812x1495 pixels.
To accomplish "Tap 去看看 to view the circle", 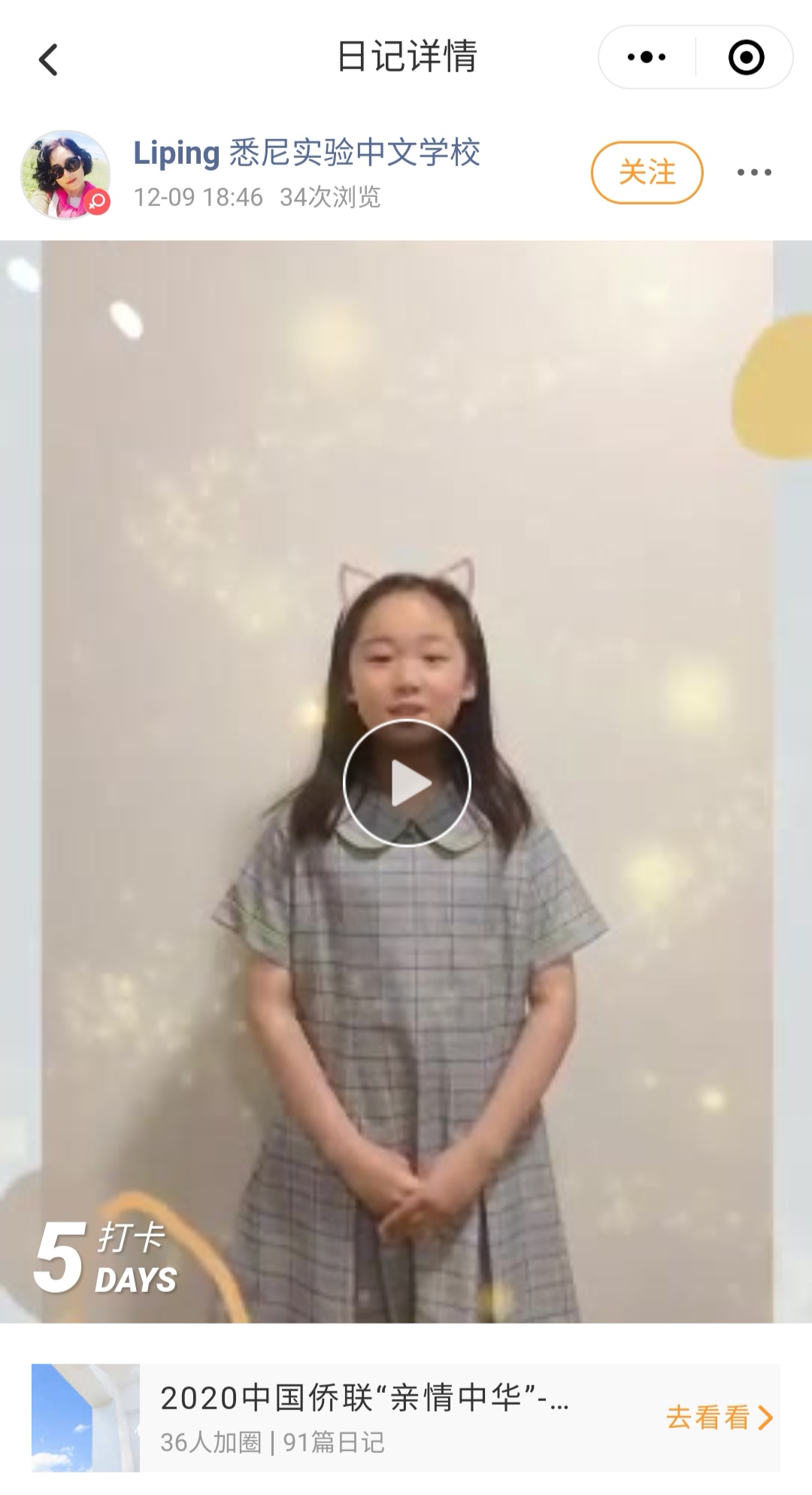I will tap(719, 1417).
